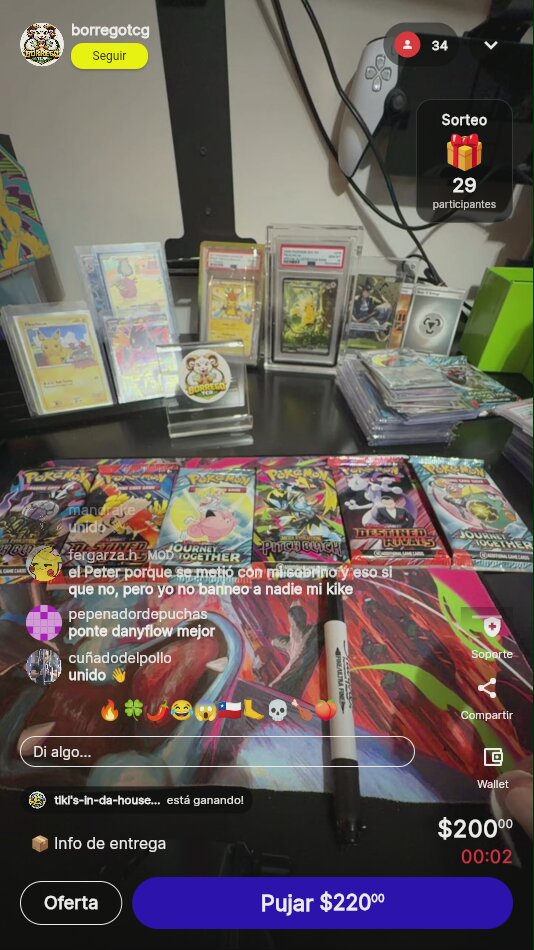Follow borregotcg with the Seguir button
534x950 pixels.
tap(109, 56)
